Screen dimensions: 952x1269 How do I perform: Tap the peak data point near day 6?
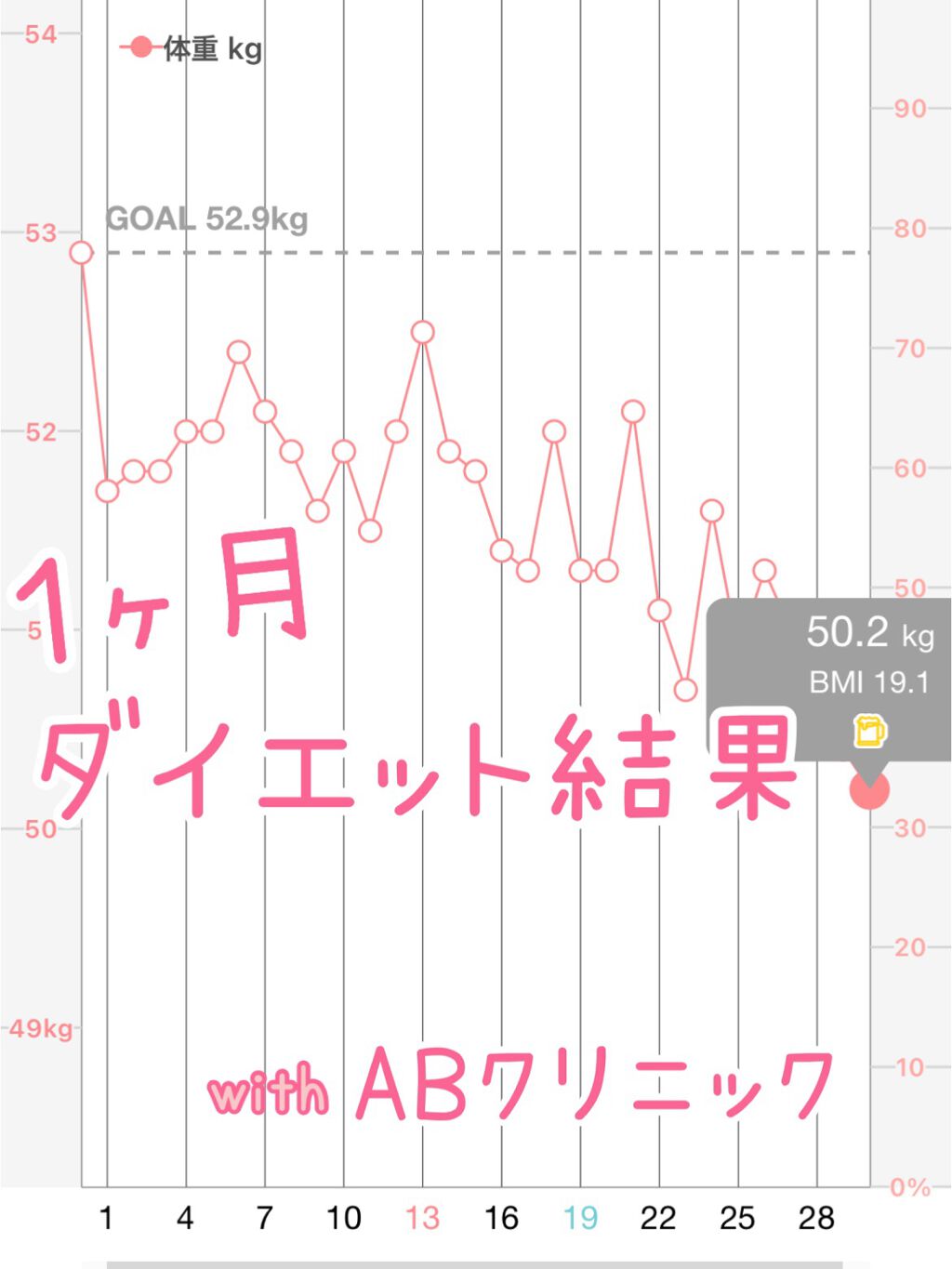click(x=240, y=352)
